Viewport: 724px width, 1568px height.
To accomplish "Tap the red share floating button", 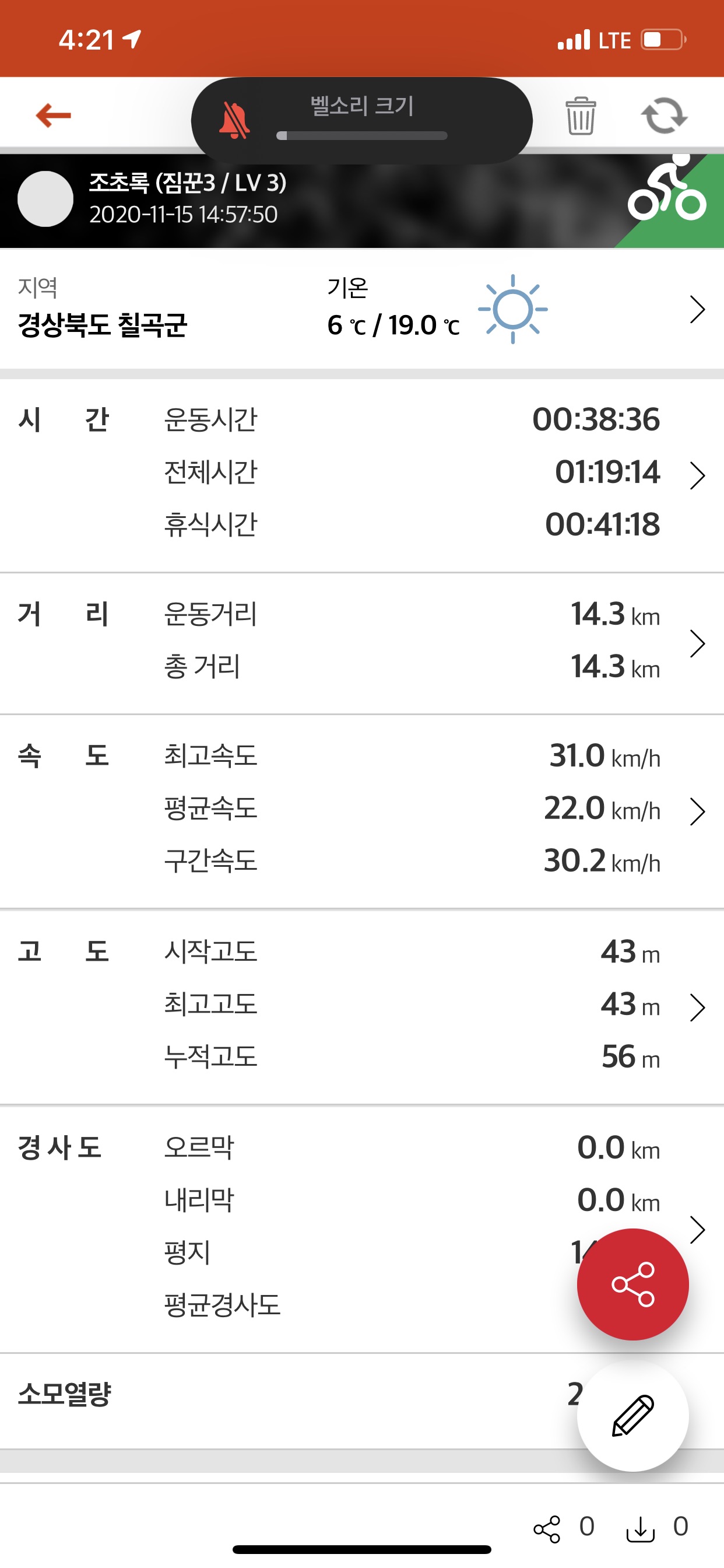I will [632, 1284].
